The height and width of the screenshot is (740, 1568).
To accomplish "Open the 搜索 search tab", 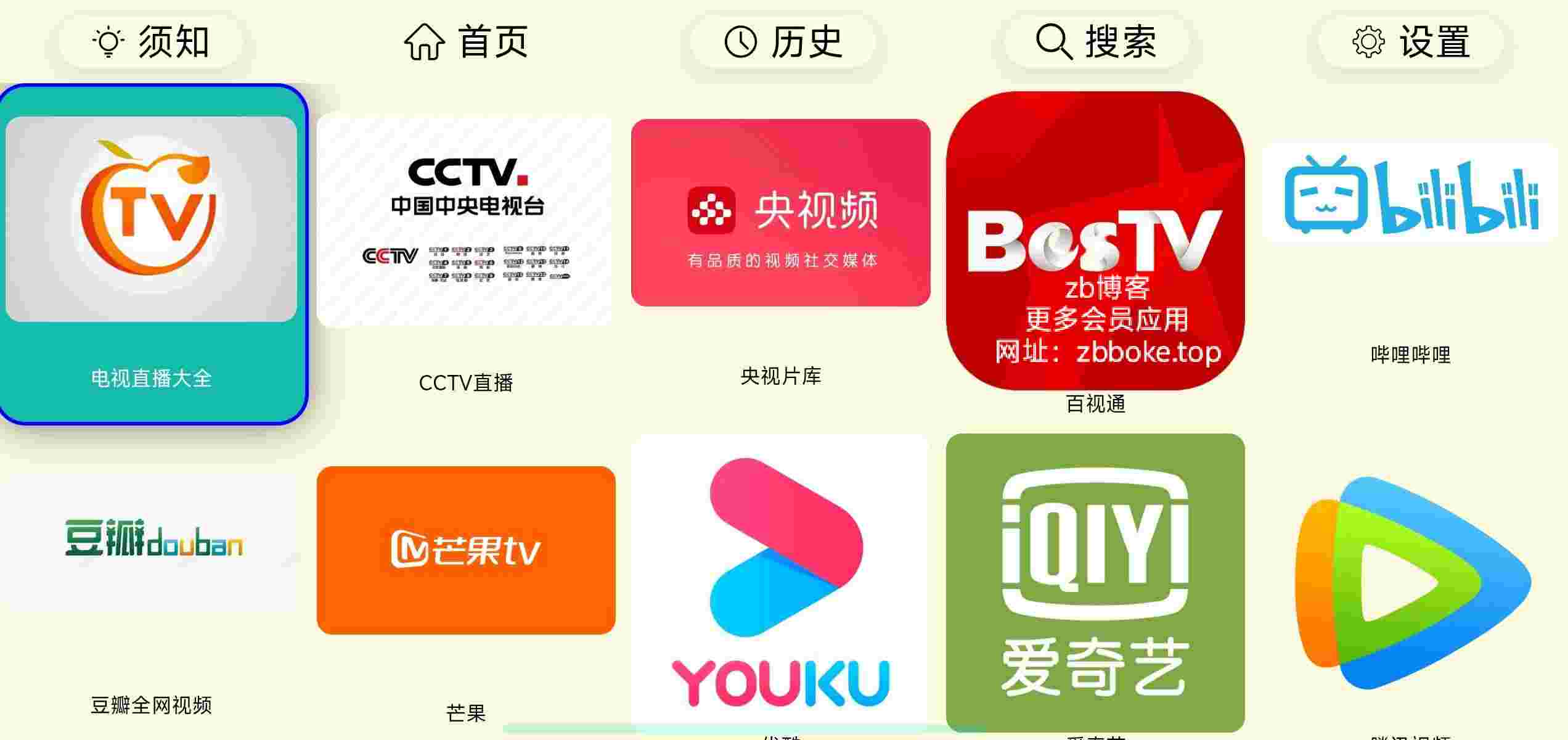I will tap(1096, 42).
